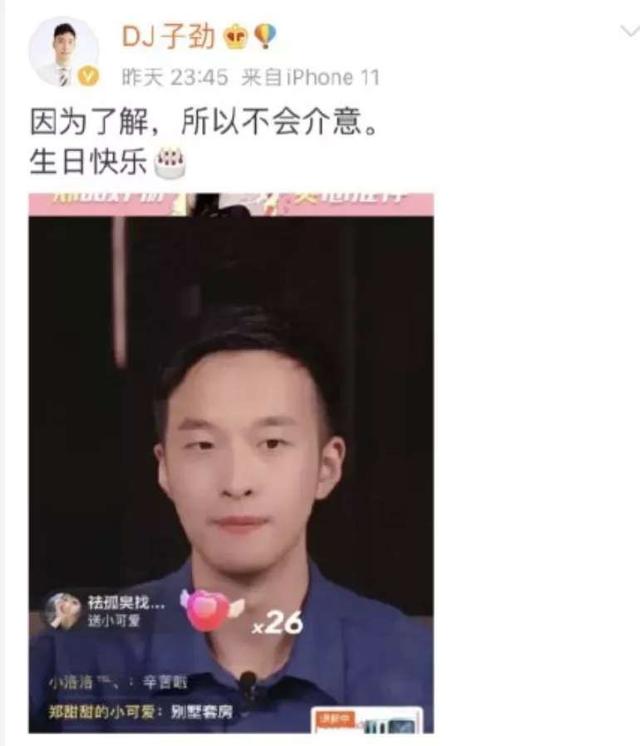Expand the post options chevron
640x746 pixels.
coord(627,32)
